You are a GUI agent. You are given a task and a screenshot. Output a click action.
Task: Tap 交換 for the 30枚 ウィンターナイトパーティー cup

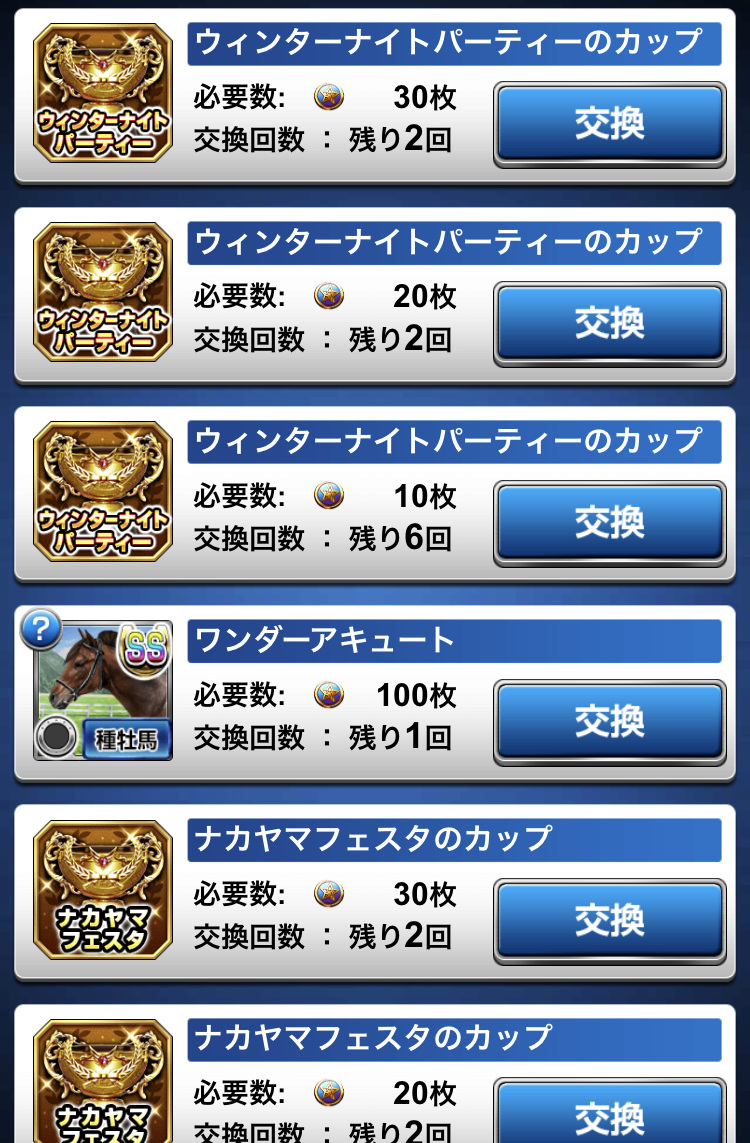(609, 123)
